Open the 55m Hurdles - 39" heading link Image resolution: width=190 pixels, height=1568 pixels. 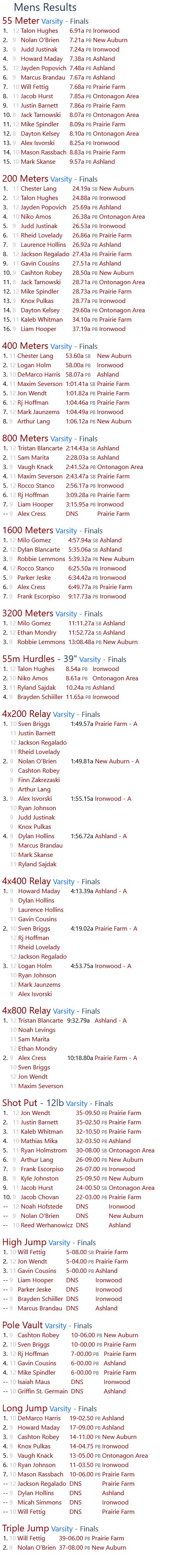(39, 658)
